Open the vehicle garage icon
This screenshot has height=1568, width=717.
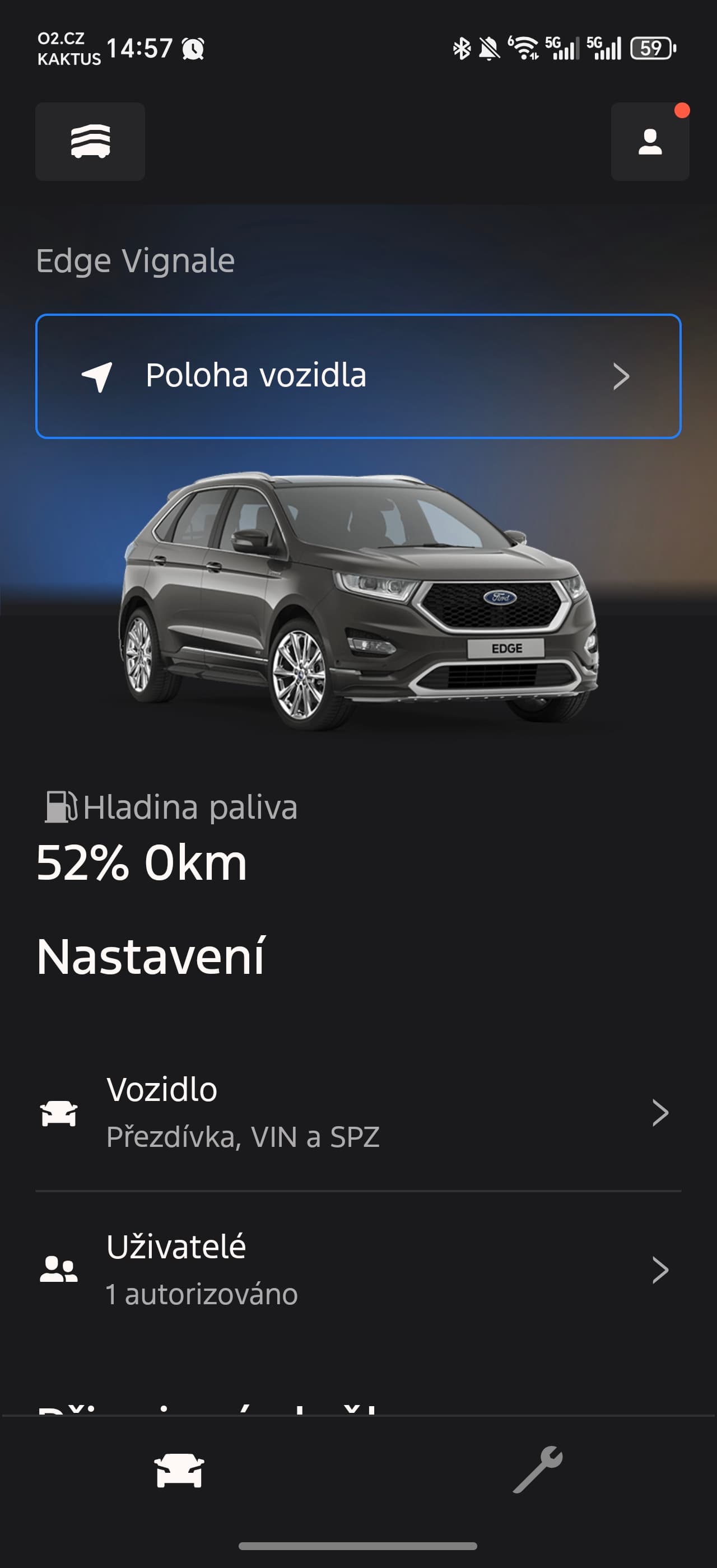[90, 141]
